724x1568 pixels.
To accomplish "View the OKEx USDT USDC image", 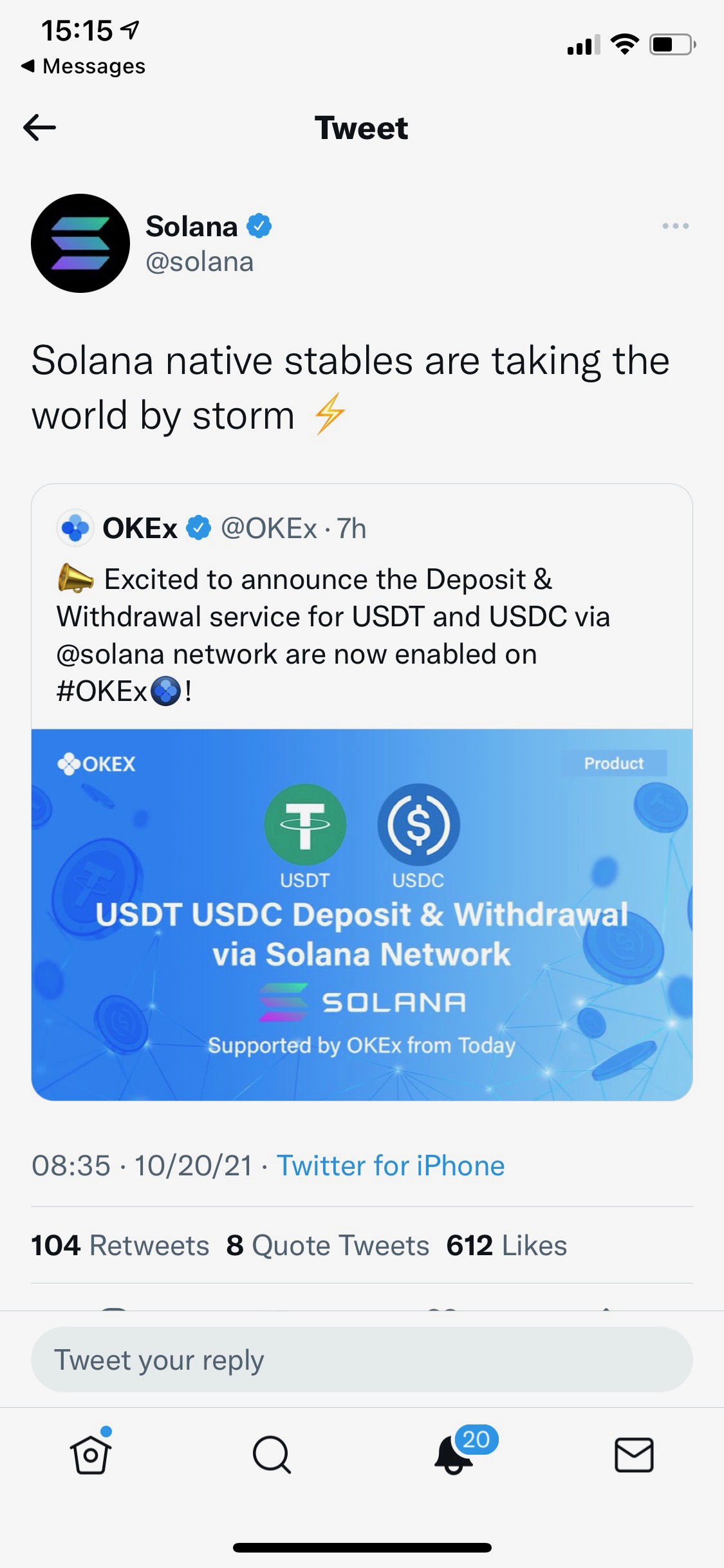I will 362,914.
